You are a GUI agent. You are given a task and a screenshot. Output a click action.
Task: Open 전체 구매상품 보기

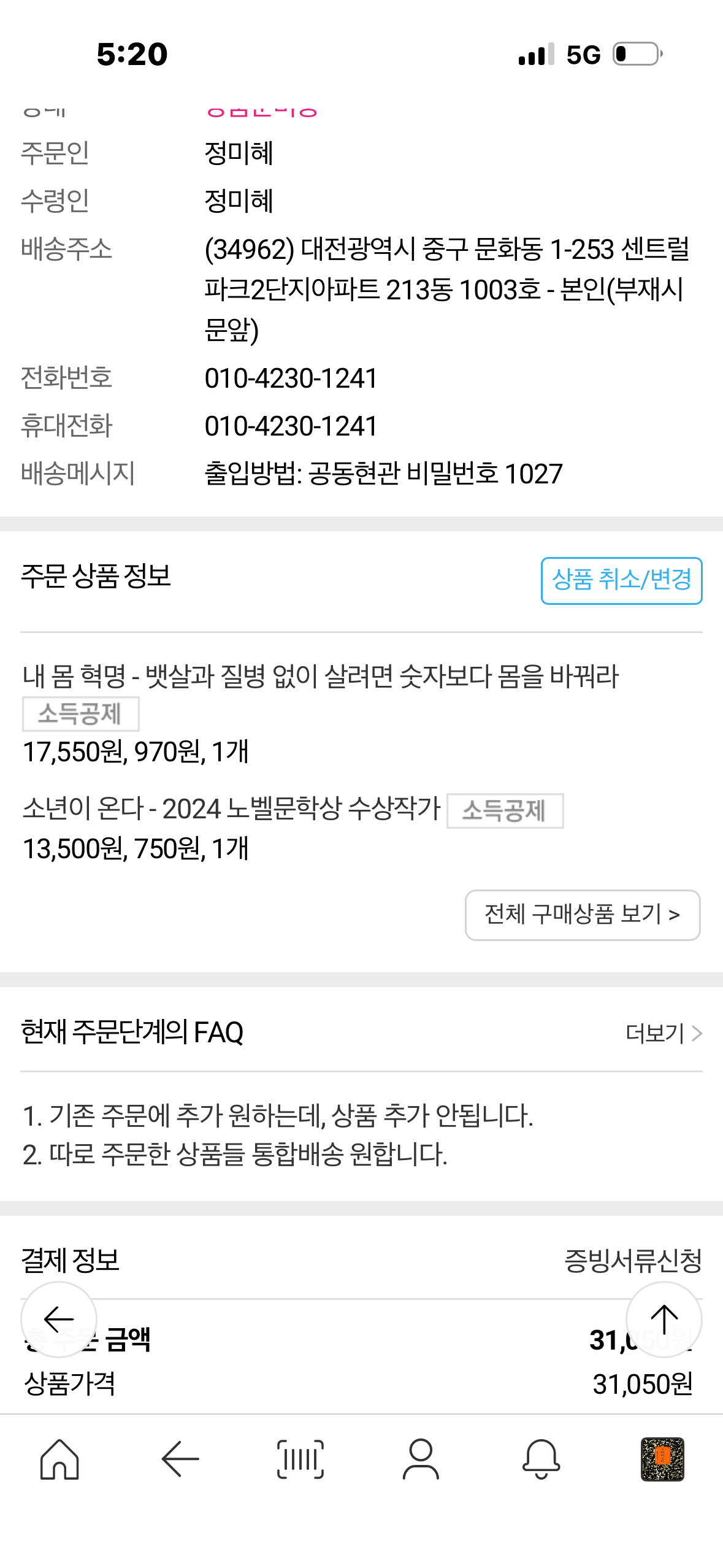(x=582, y=915)
